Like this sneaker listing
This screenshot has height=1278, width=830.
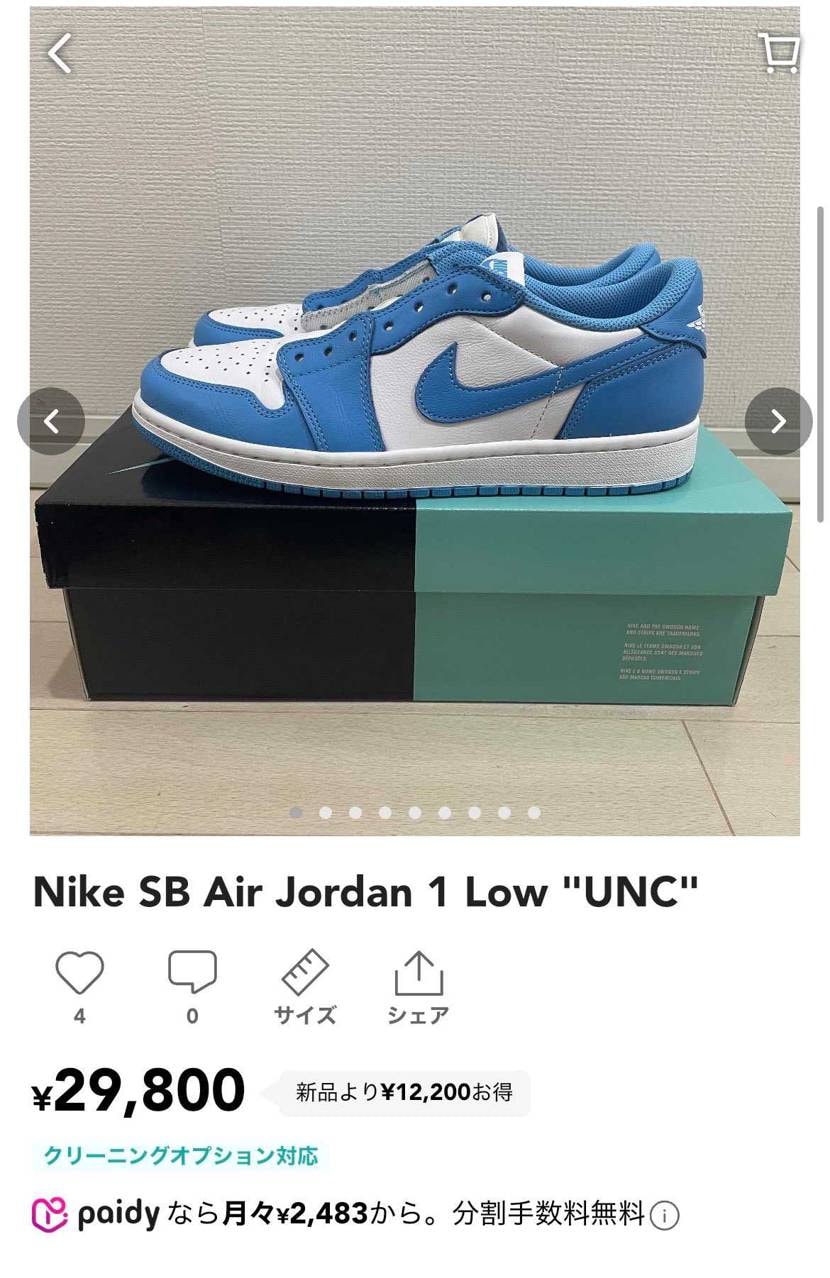(80, 974)
